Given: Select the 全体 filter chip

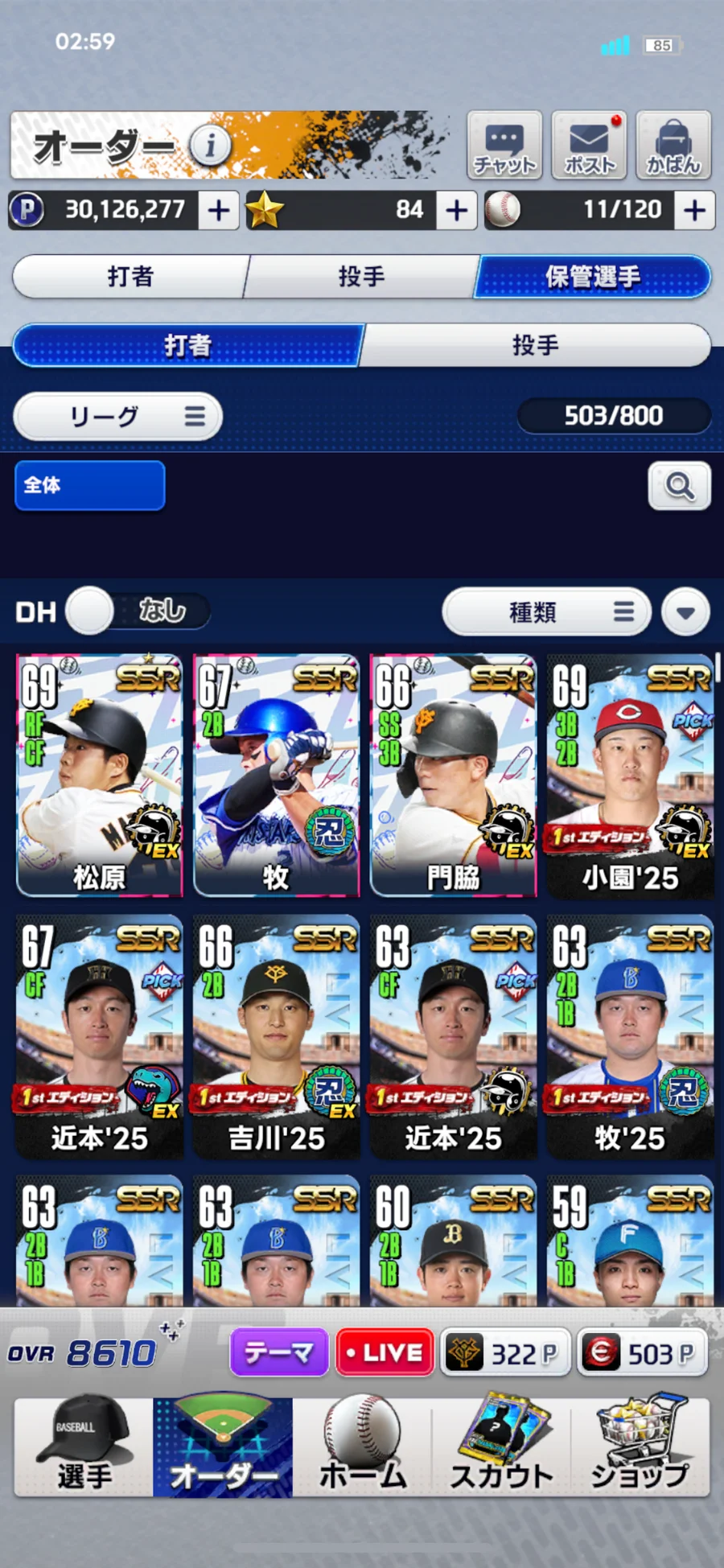Looking at the screenshot, I should (90, 485).
